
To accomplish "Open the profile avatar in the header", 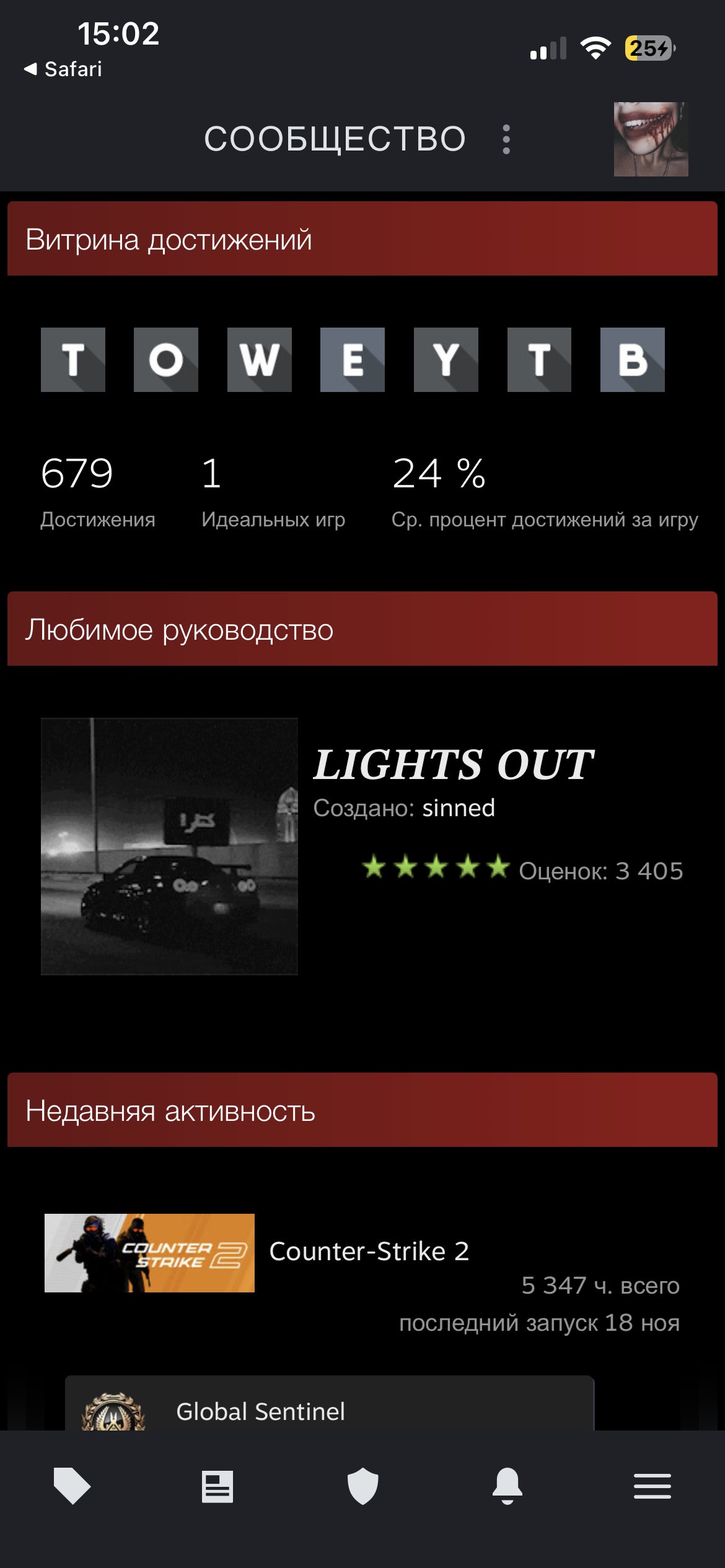I will click(651, 139).
